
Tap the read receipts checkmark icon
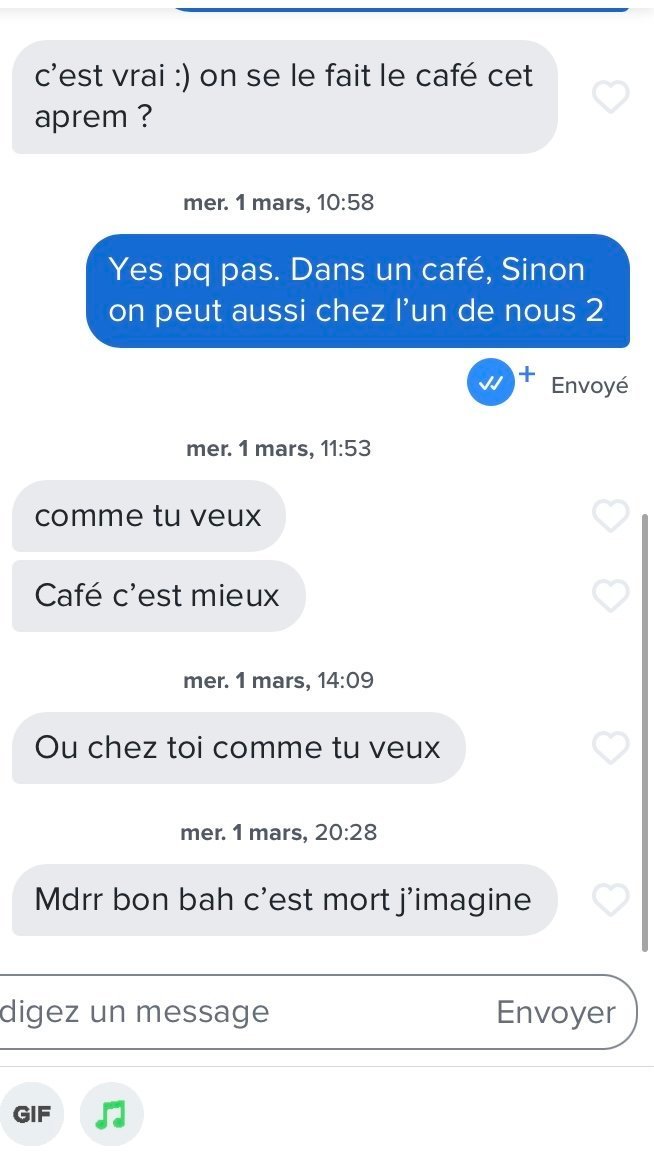490,382
